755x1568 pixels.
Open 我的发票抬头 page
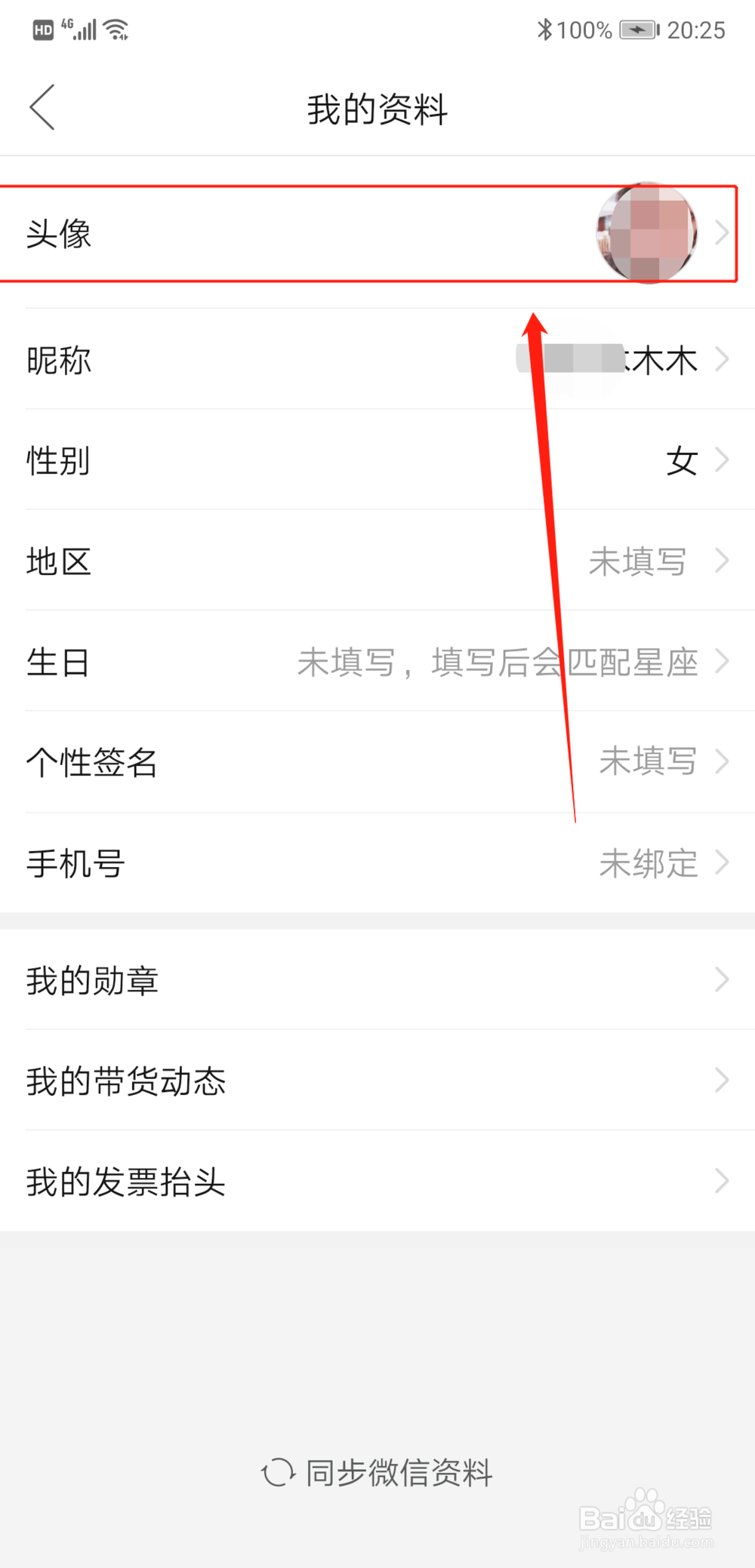(377, 1181)
